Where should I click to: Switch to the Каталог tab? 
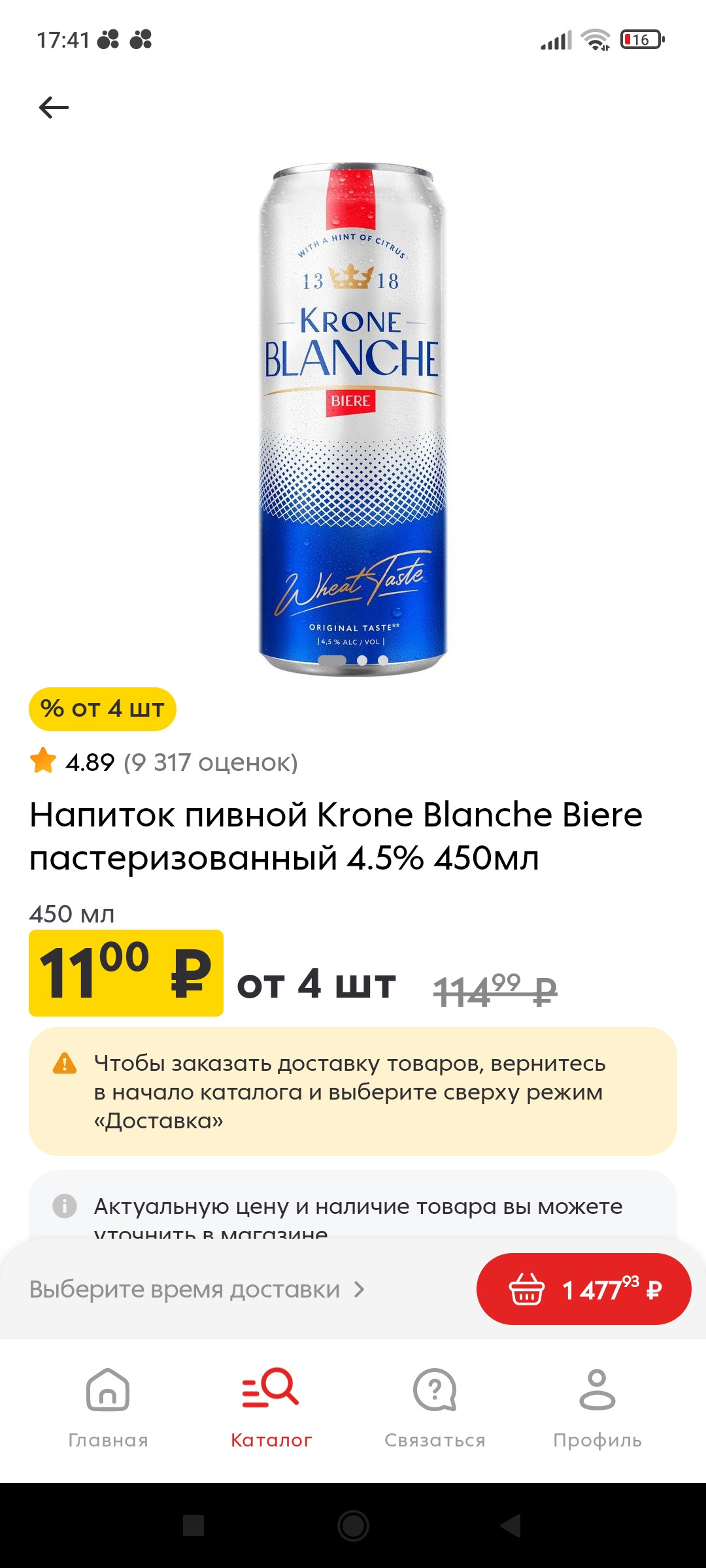[271, 1407]
